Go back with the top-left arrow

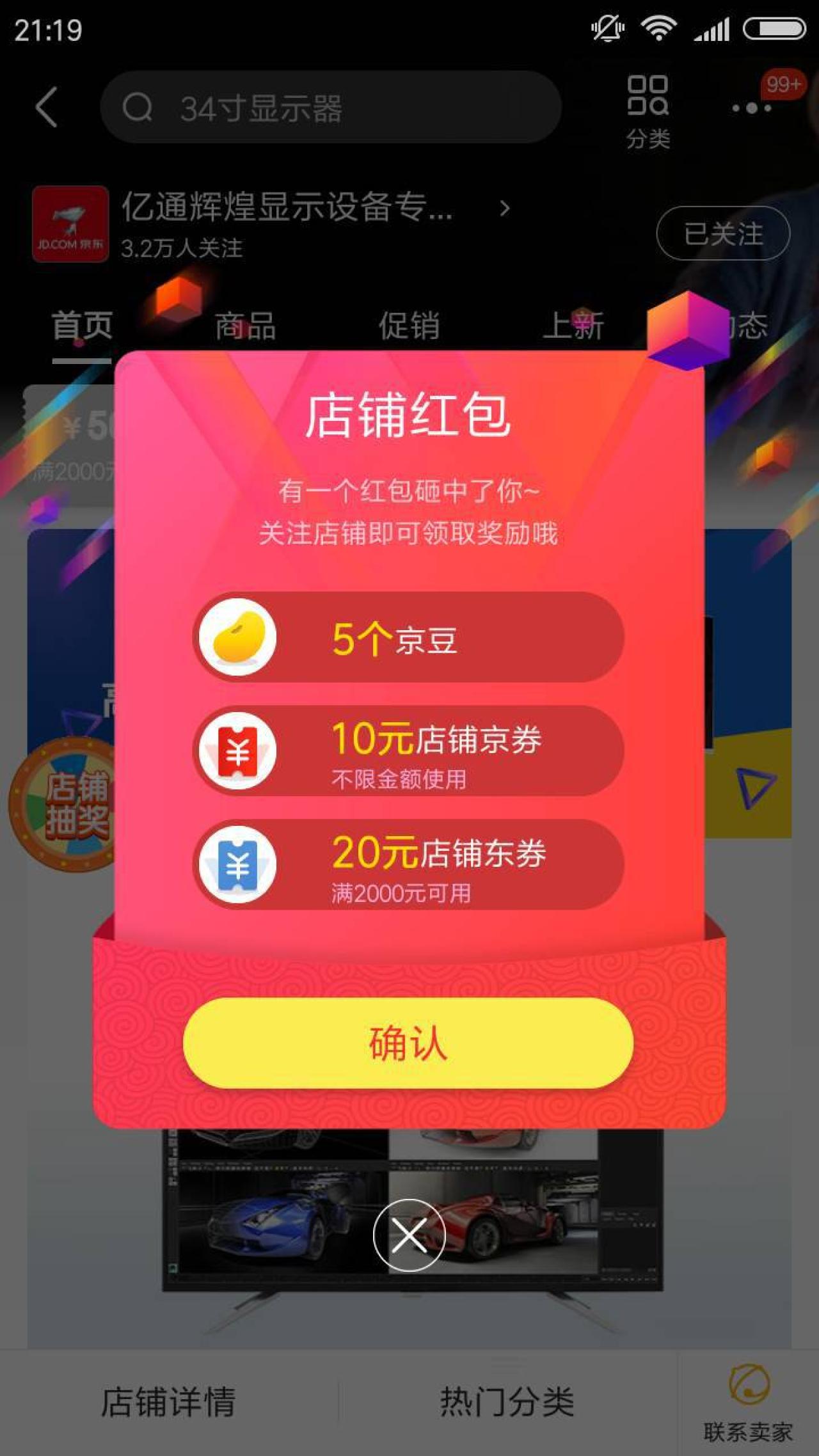pos(47,107)
